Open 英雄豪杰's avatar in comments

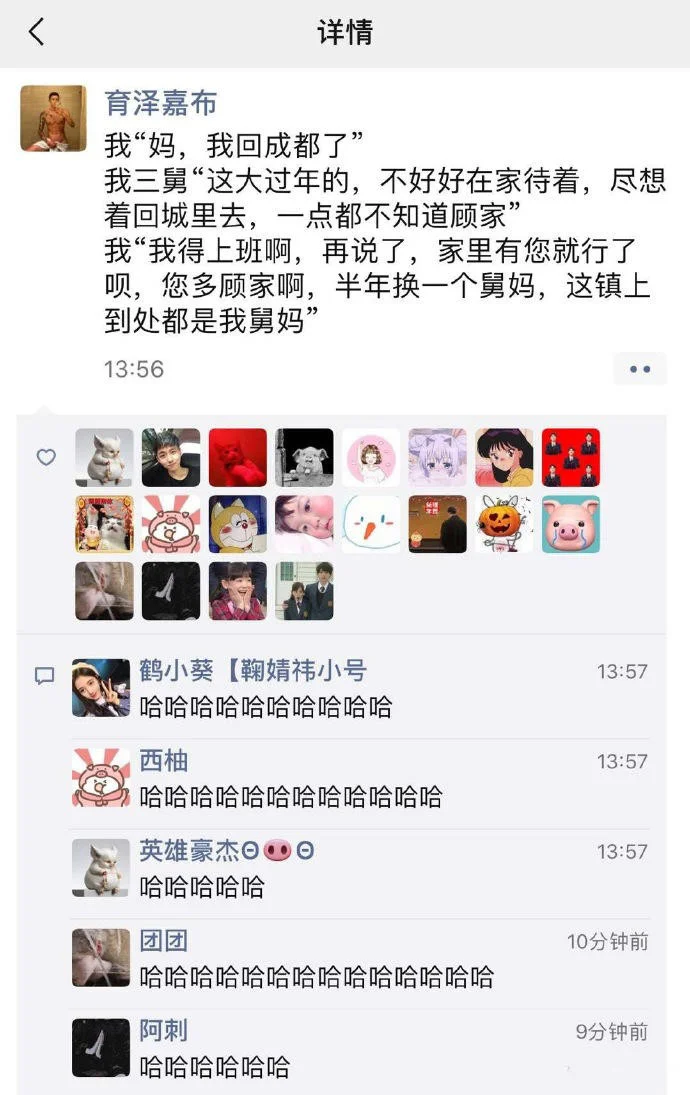tap(101, 867)
